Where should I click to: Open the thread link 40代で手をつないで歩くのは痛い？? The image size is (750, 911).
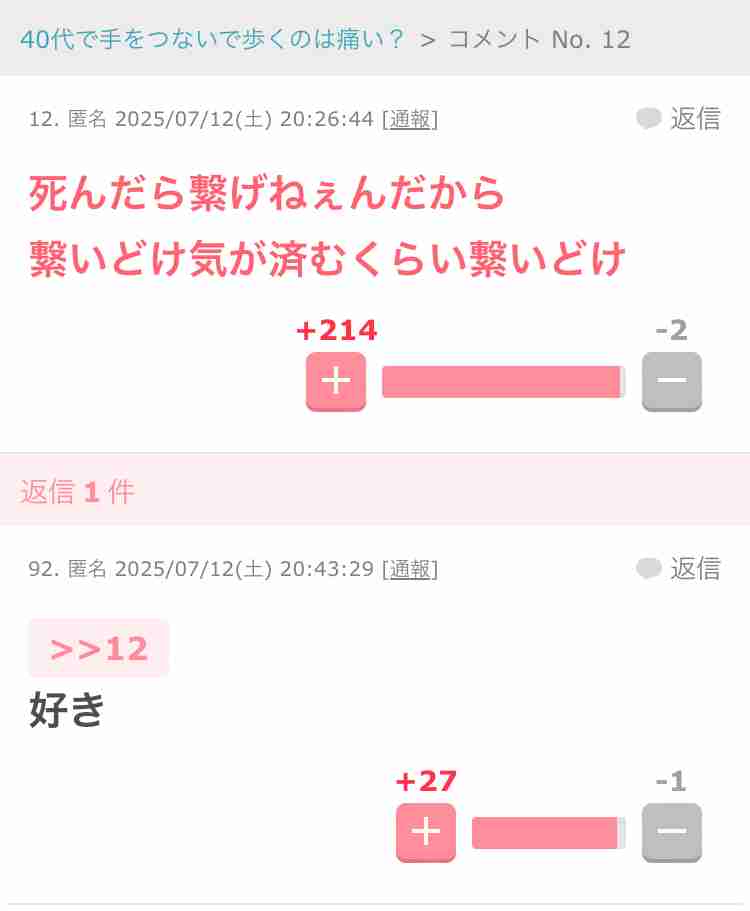(x=212, y=39)
